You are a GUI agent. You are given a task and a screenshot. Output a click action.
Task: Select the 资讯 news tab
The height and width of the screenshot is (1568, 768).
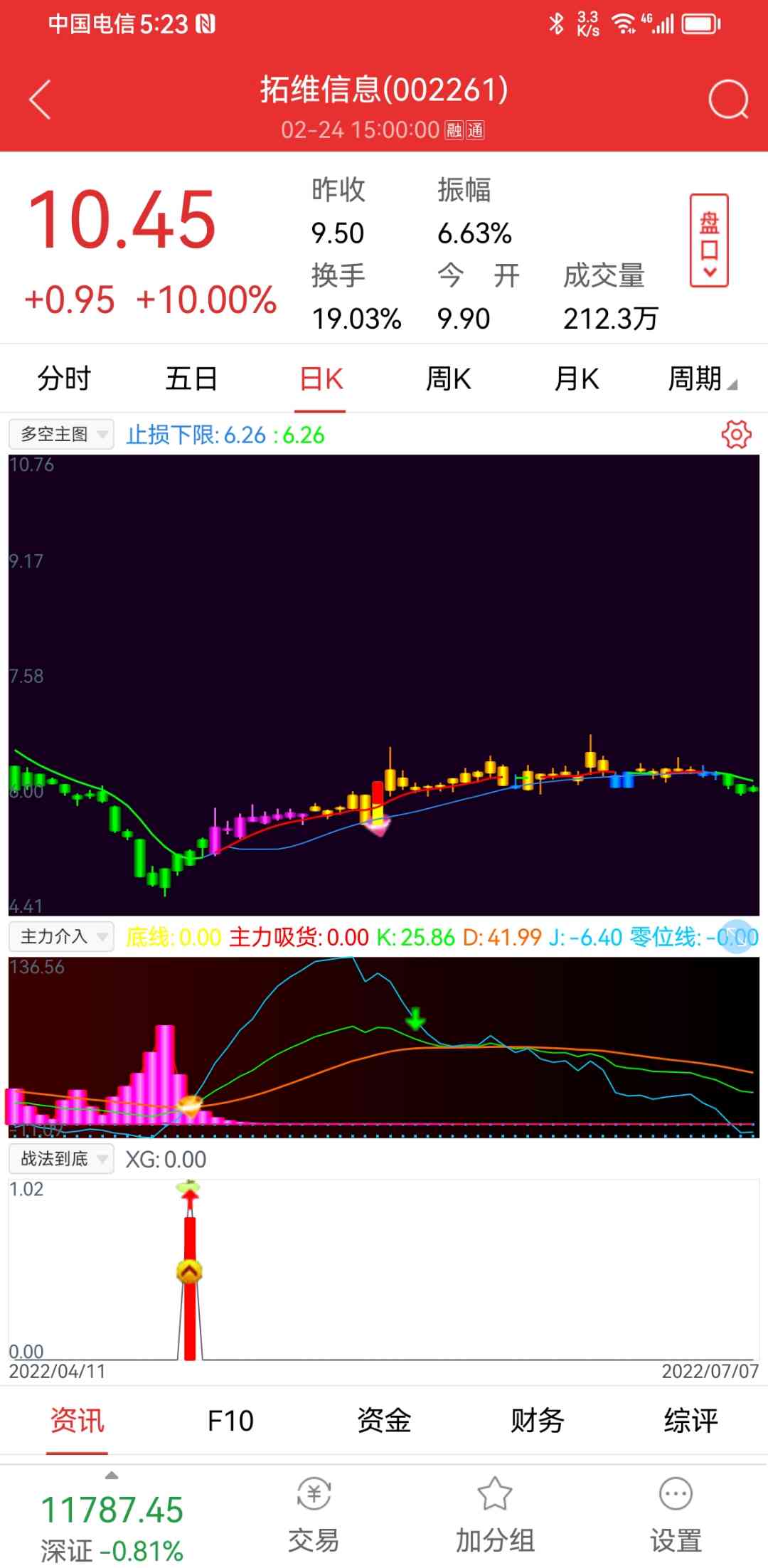[x=77, y=1421]
